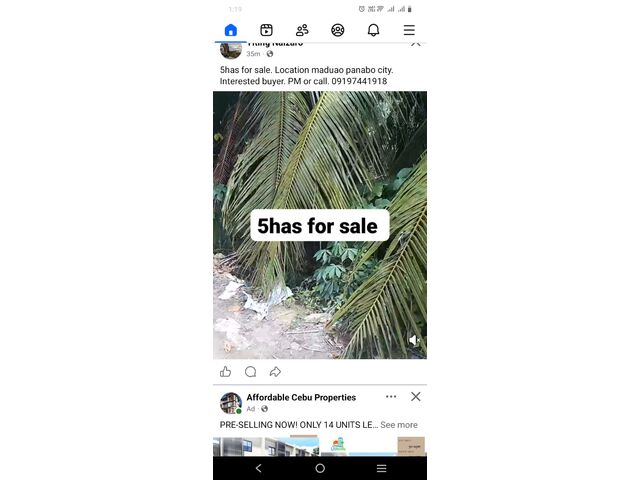Open the hamburger menu tab
The height and width of the screenshot is (480, 640).
click(409, 30)
